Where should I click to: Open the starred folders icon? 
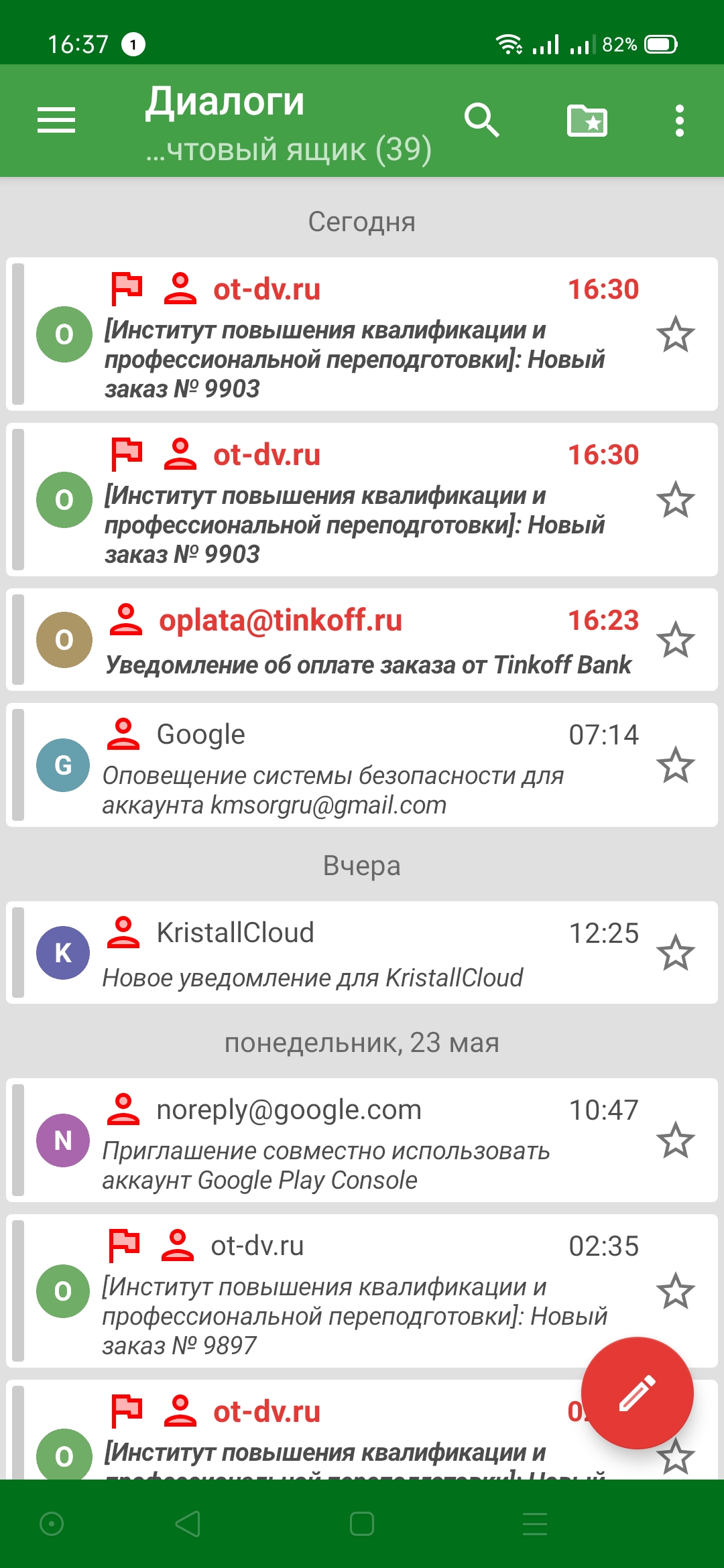[x=587, y=121]
